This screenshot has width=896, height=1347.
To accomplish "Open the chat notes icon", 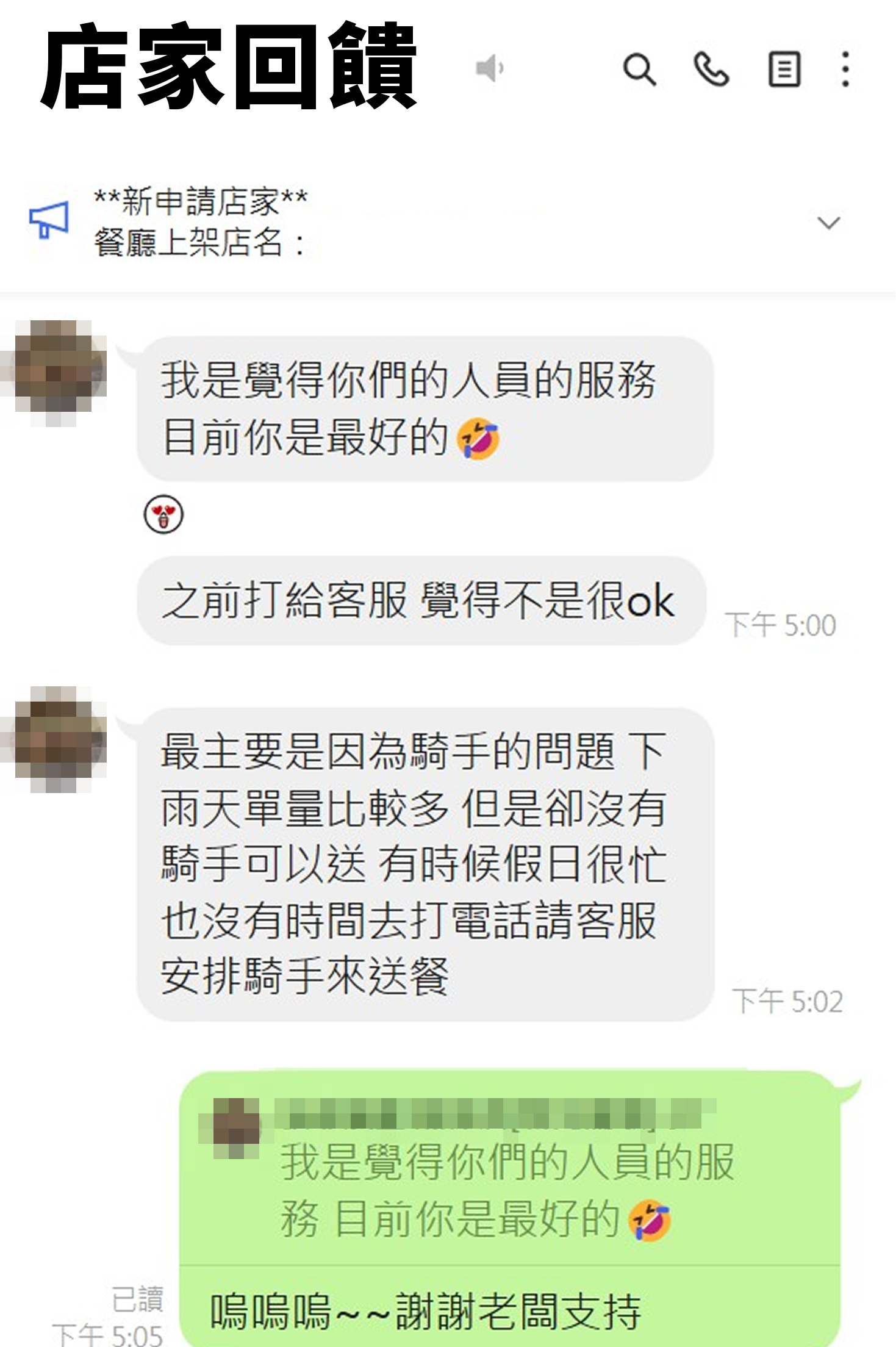I will [784, 70].
